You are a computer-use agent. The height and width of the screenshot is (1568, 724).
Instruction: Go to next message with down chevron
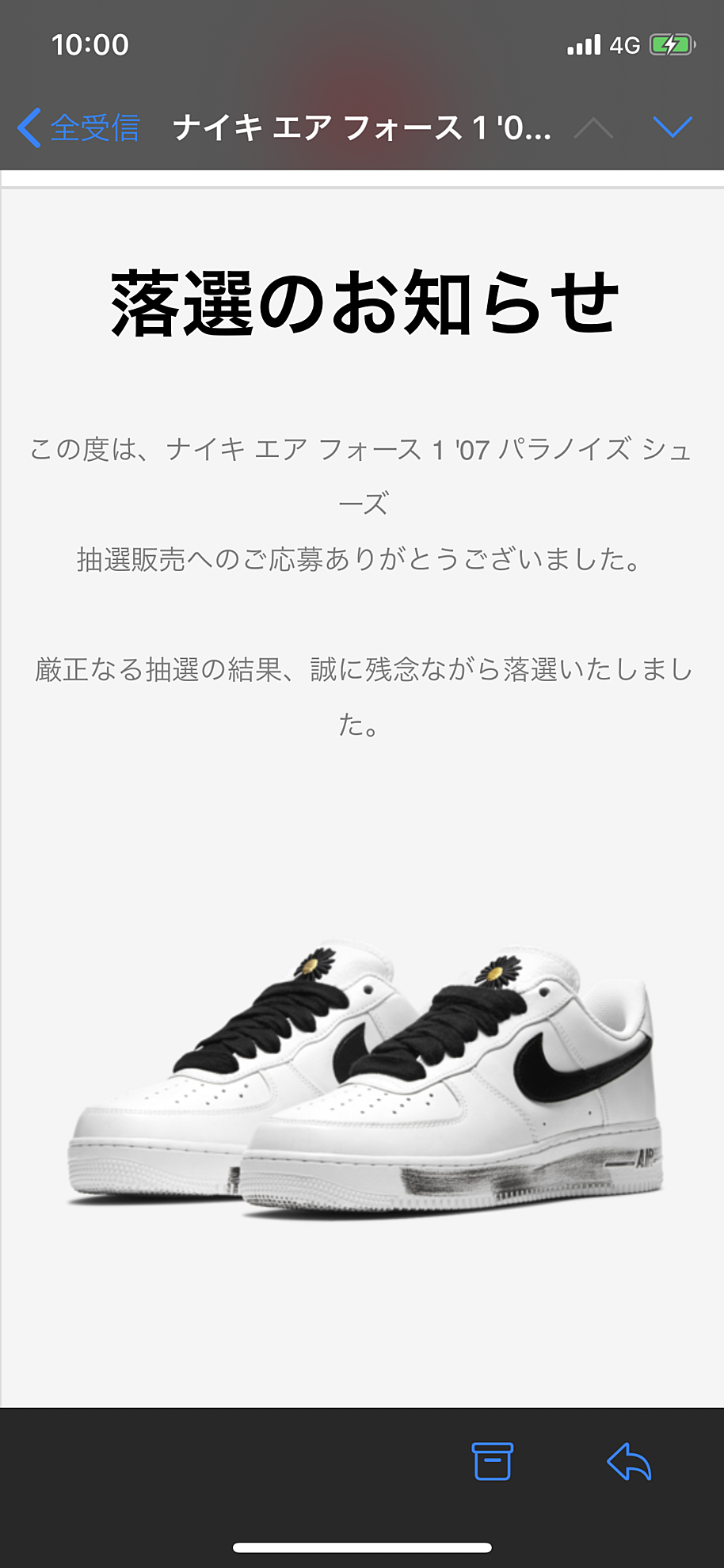673,127
